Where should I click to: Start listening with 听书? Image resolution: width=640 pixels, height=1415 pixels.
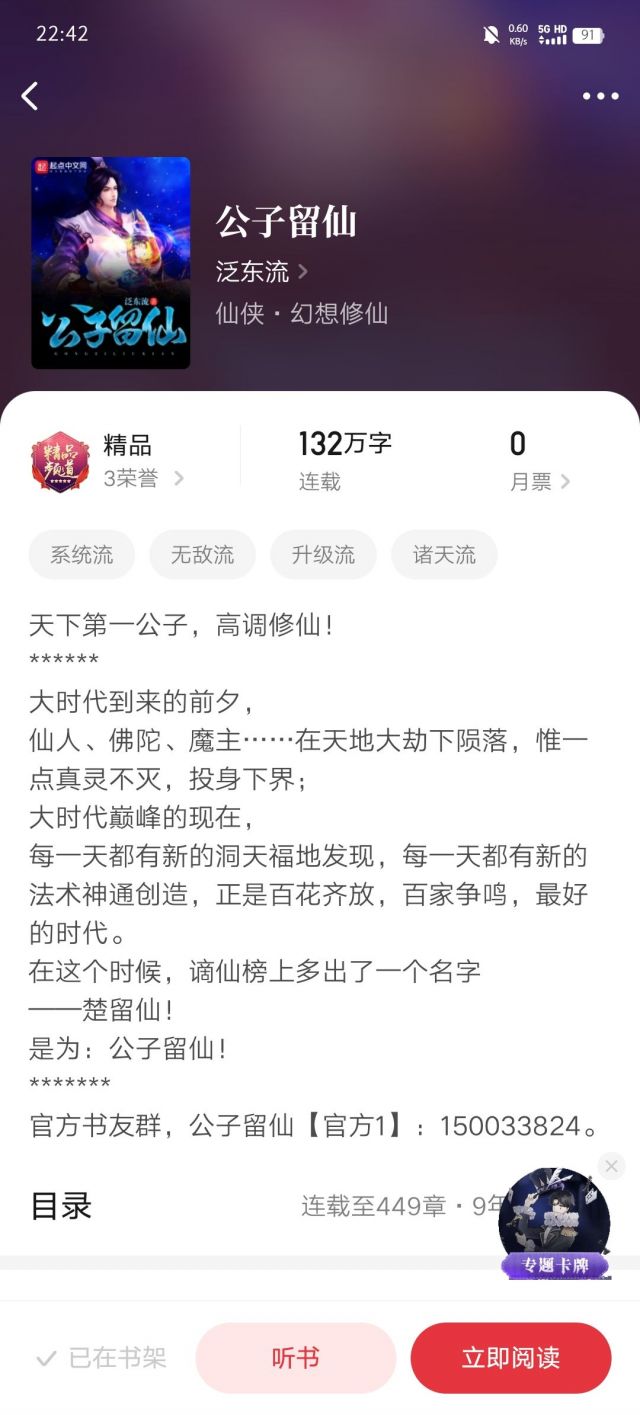(x=296, y=1358)
